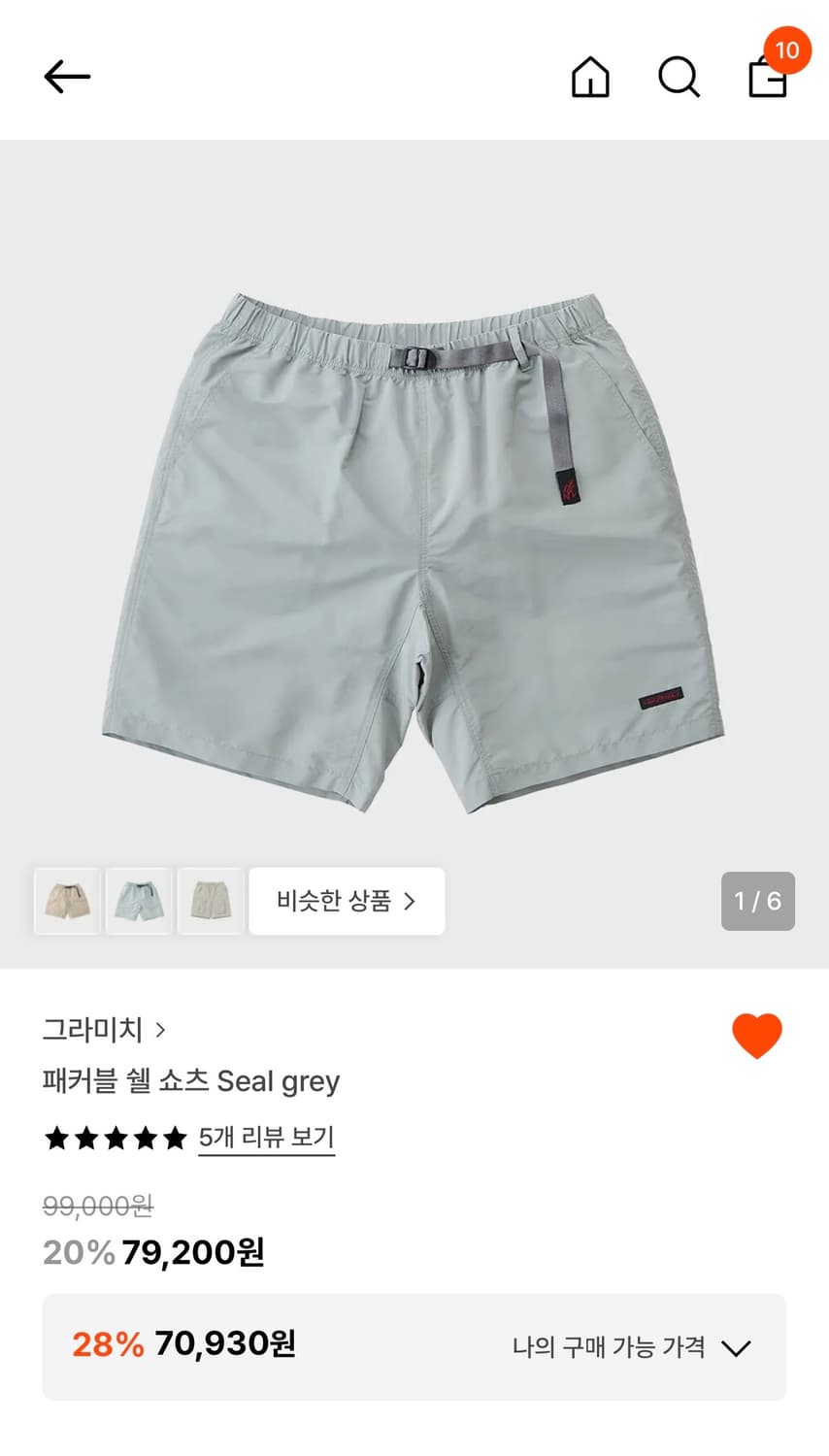Tap the back arrow to go back
The width and height of the screenshot is (829, 1456).
point(66,76)
